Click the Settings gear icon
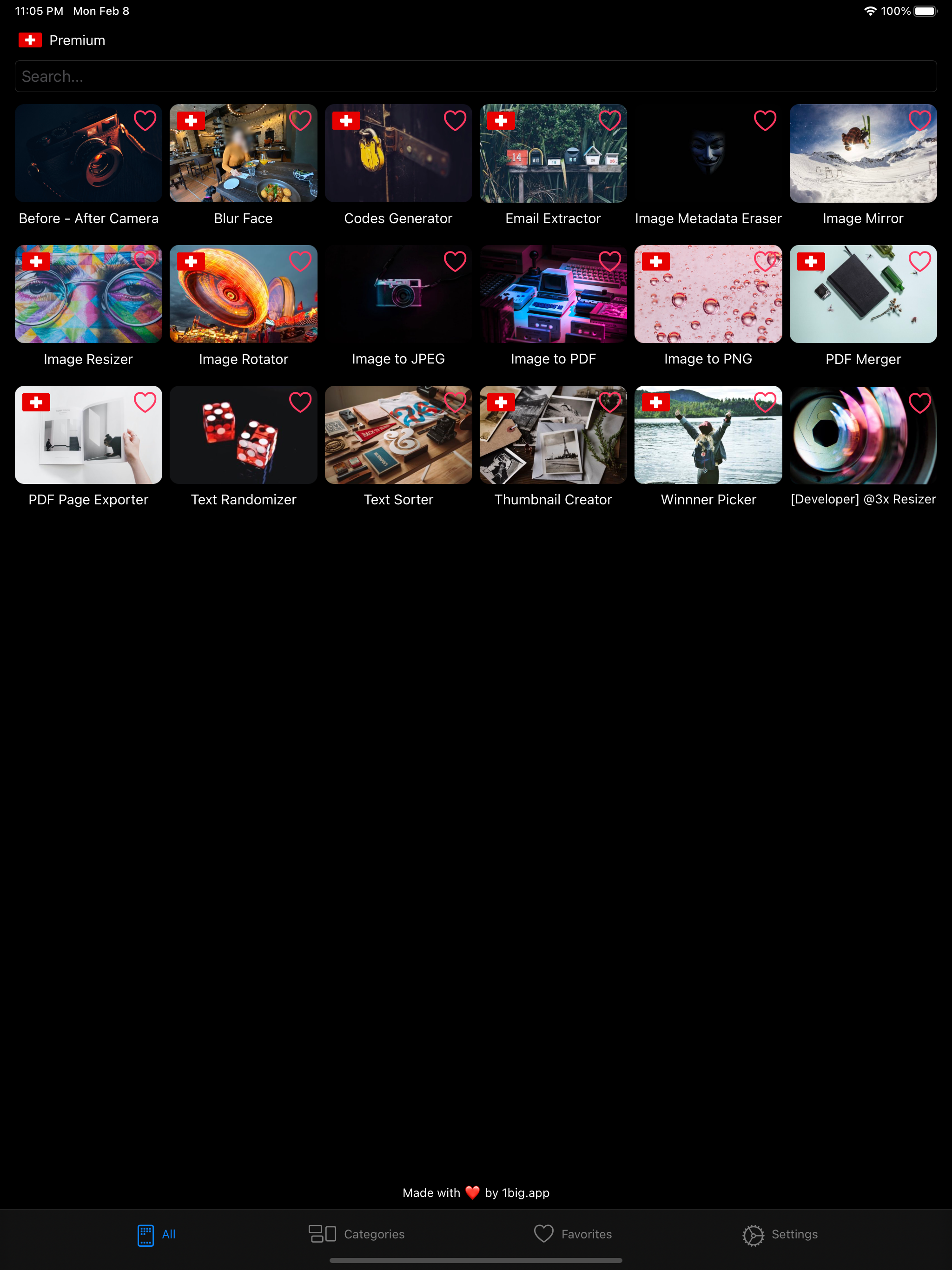The width and height of the screenshot is (952, 1270). (x=753, y=1234)
